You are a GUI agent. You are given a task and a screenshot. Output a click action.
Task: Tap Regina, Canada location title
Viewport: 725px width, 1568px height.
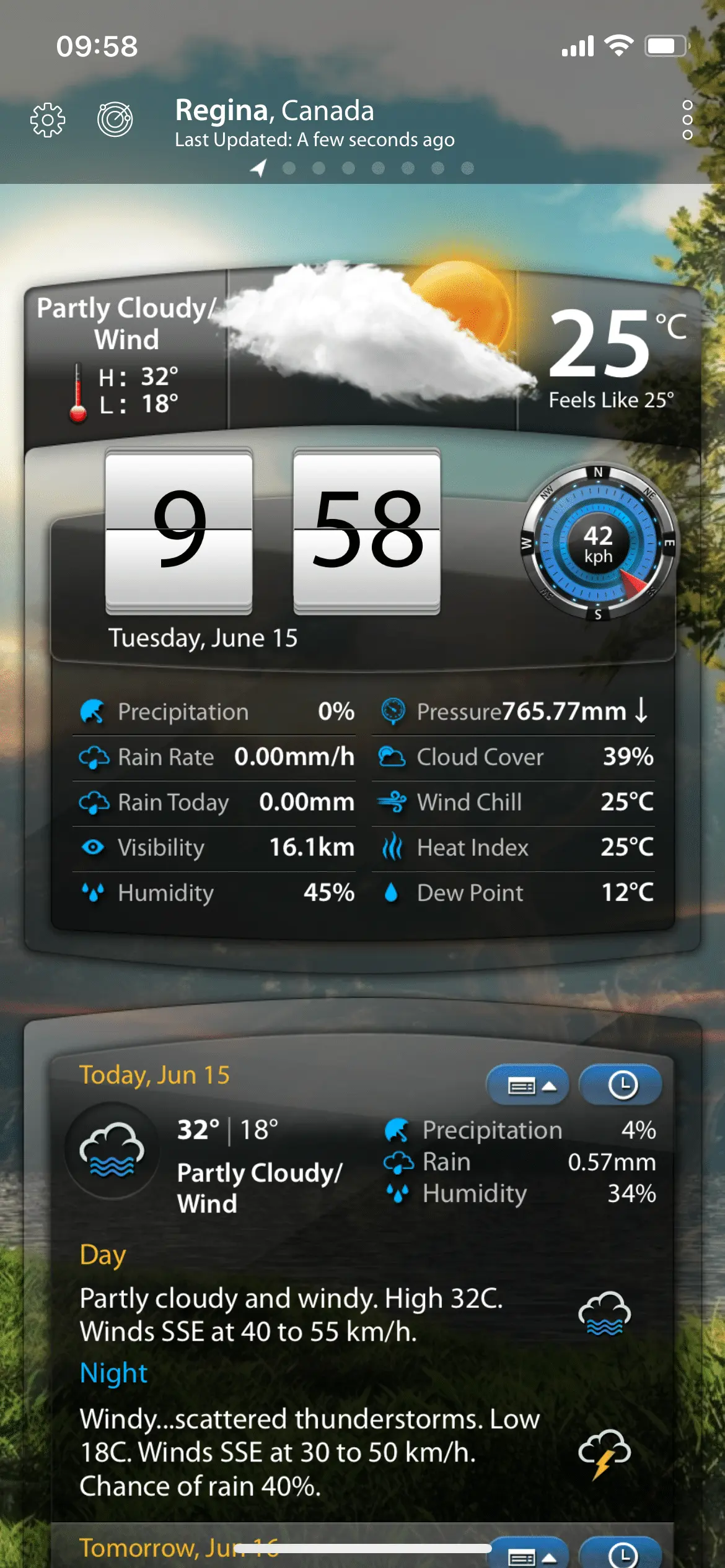coord(275,111)
